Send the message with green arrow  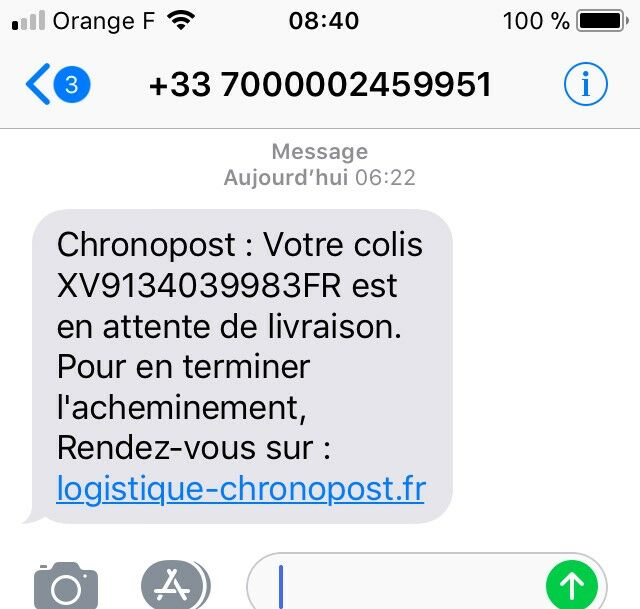click(571, 585)
